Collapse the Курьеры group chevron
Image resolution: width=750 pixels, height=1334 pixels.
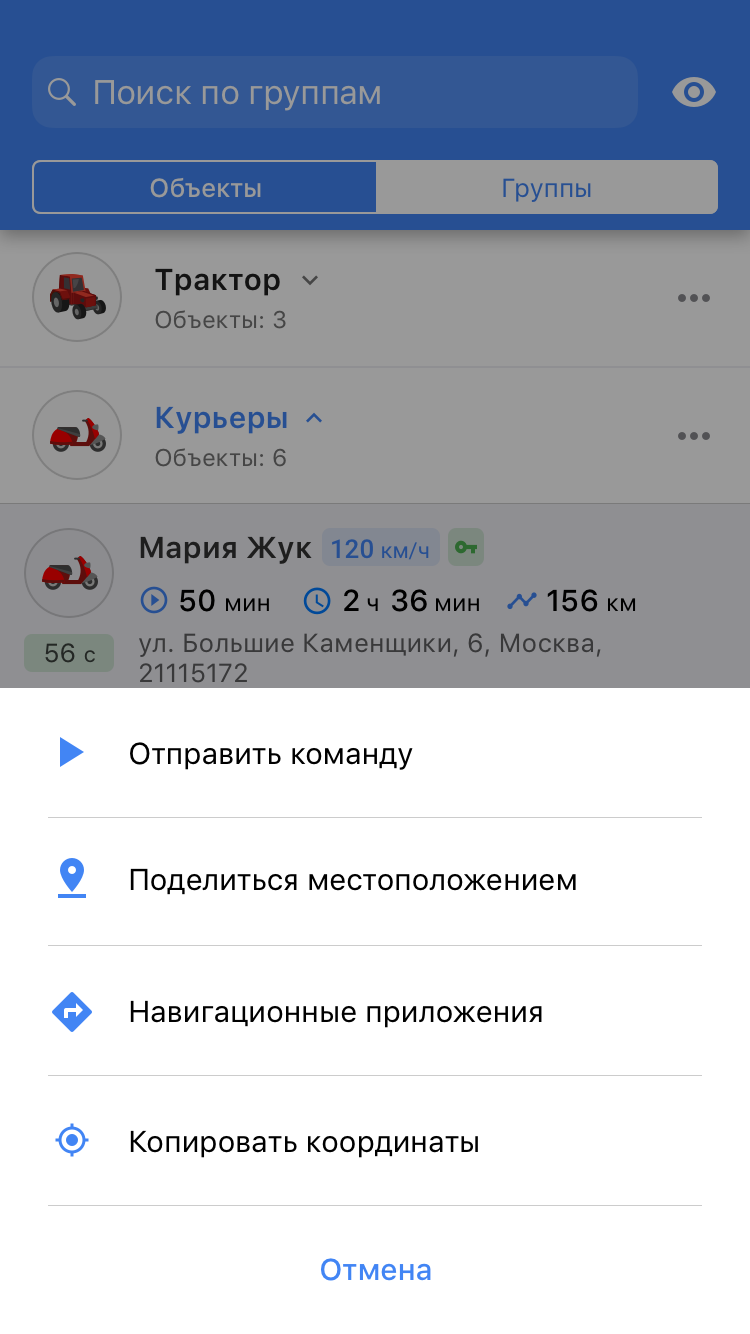click(x=314, y=419)
